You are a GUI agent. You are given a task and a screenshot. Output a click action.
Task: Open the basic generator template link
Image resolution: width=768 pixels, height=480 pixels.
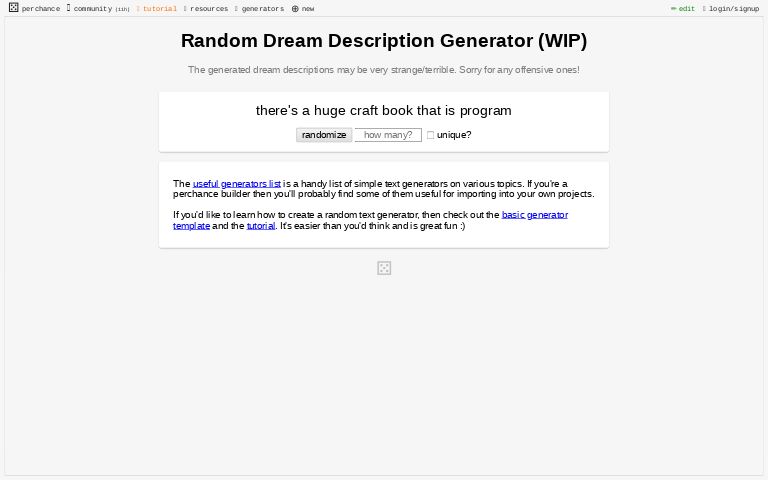click(x=370, y=220)
